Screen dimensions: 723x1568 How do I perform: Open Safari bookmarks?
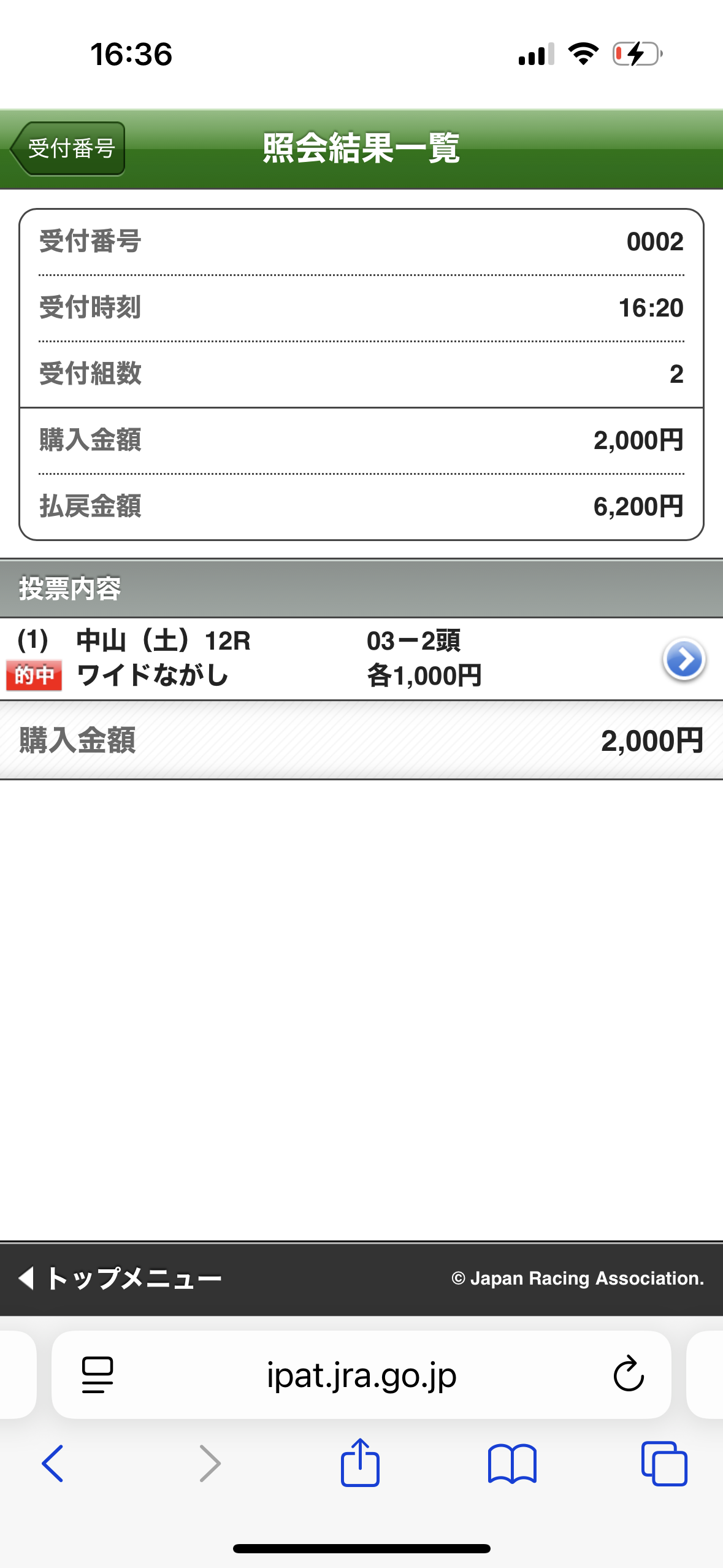512,1464
